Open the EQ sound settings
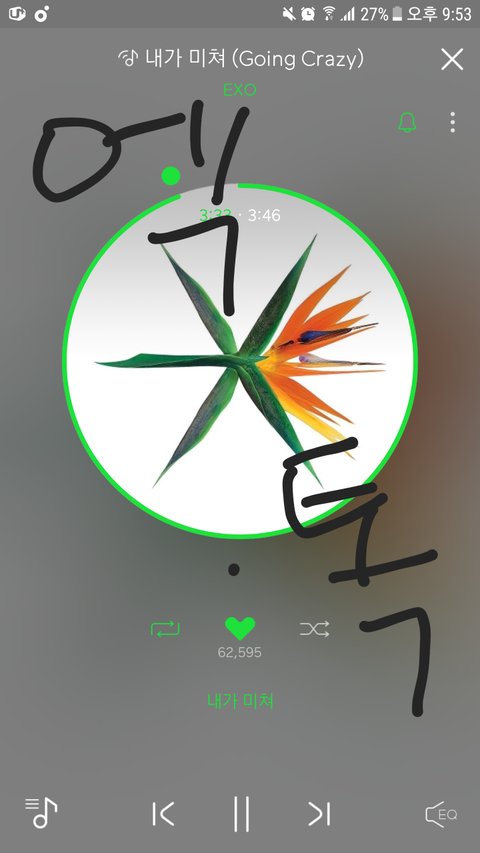Image resolution: width=480 pixels, height=853 pixels. tap(441, 814)
